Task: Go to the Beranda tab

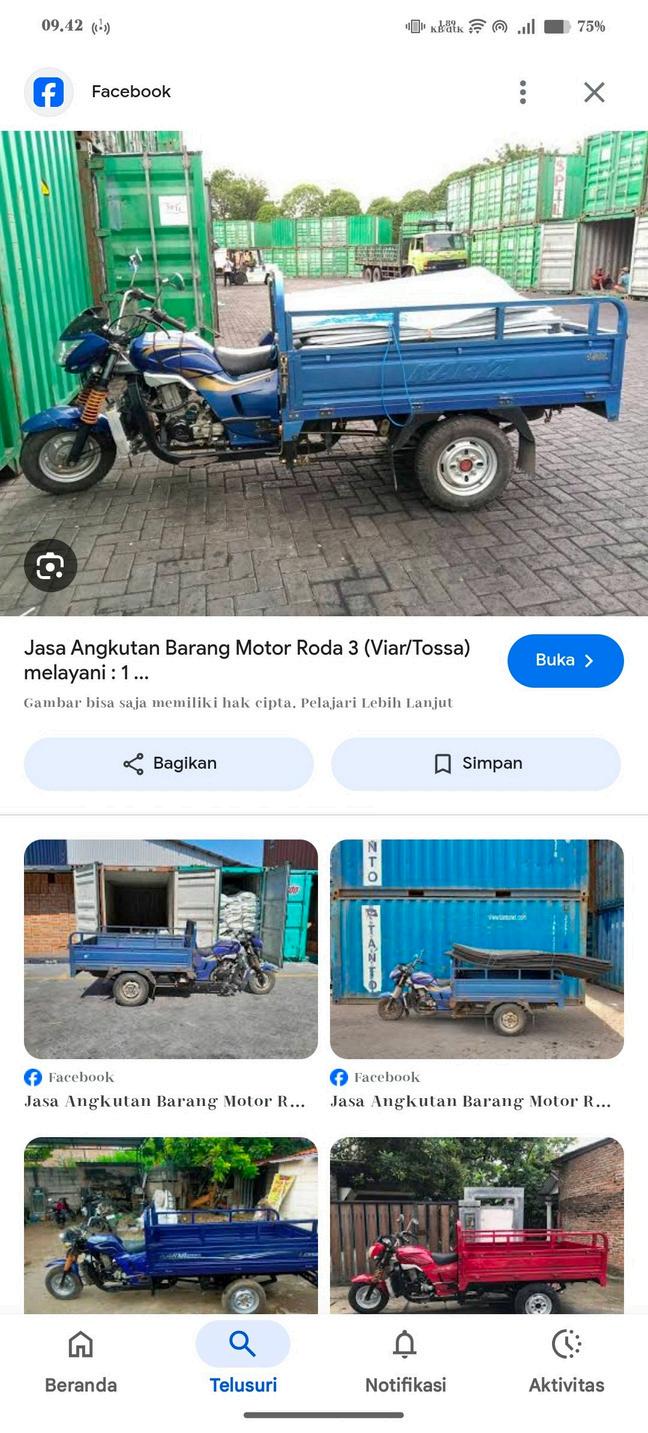Action: tap(80, 1362)
